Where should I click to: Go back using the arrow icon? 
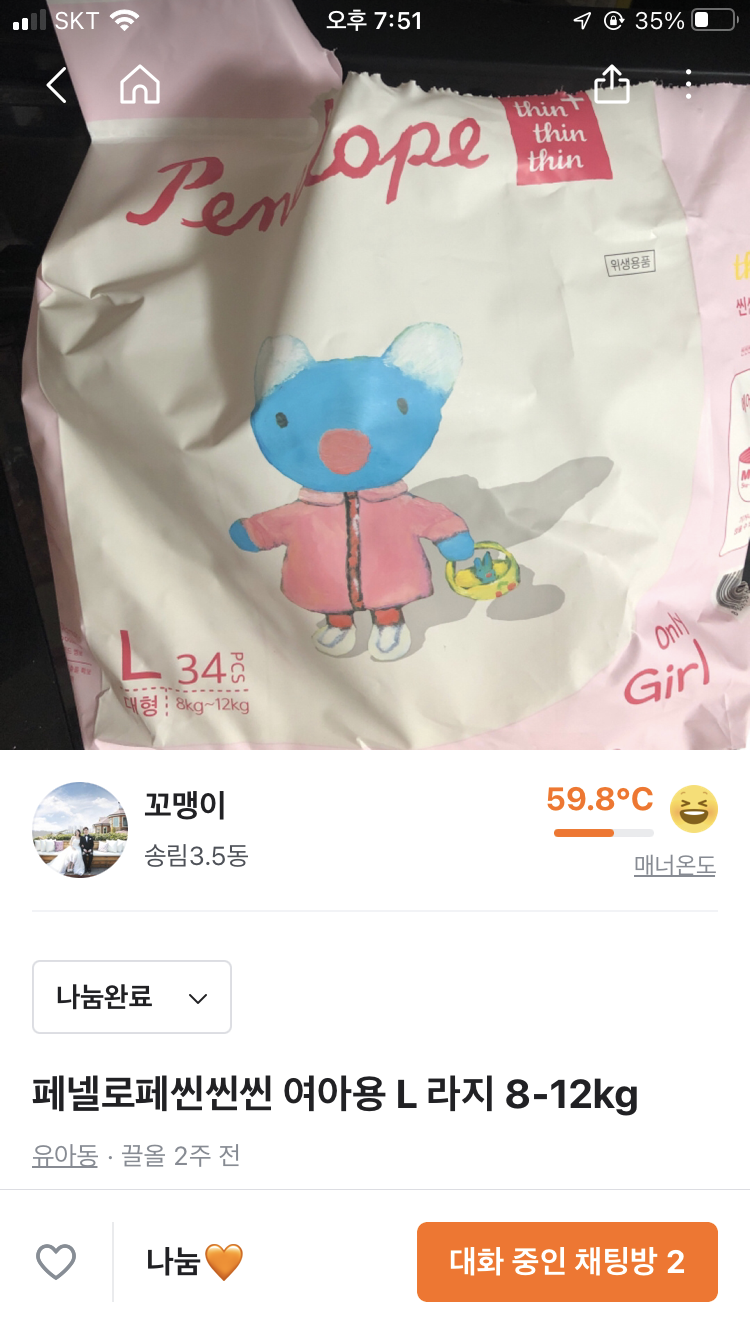[x=57, y=85]
